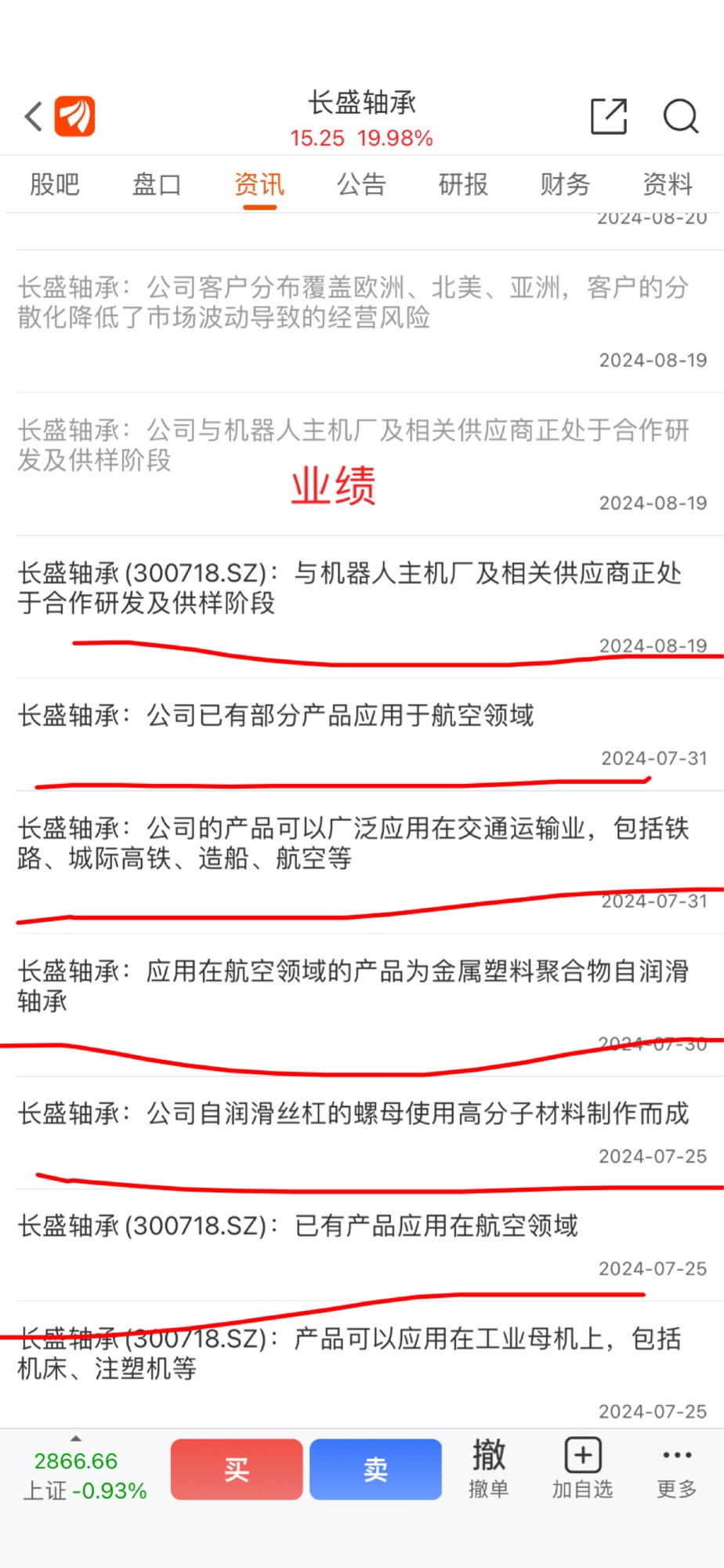Add stock to watchlist via 加自选
The height and width of the screenshot is (1568, 724).
[x=582, y=1468]
